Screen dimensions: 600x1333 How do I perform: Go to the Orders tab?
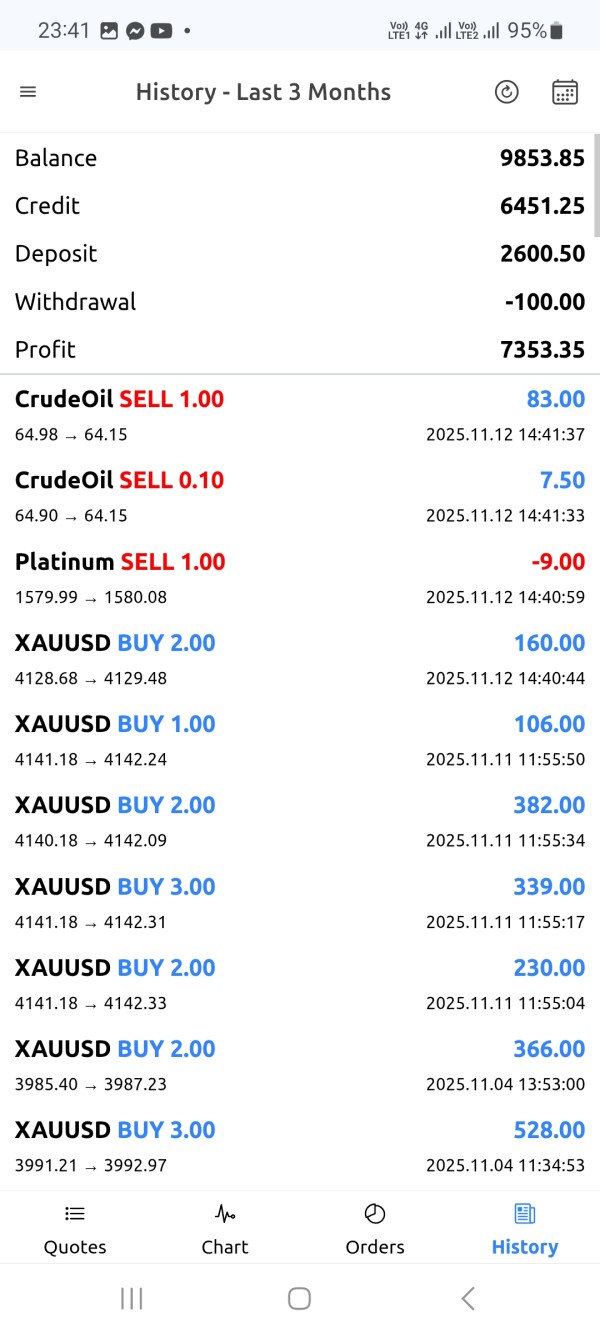pyautogui.click(x=375, y=1229)
